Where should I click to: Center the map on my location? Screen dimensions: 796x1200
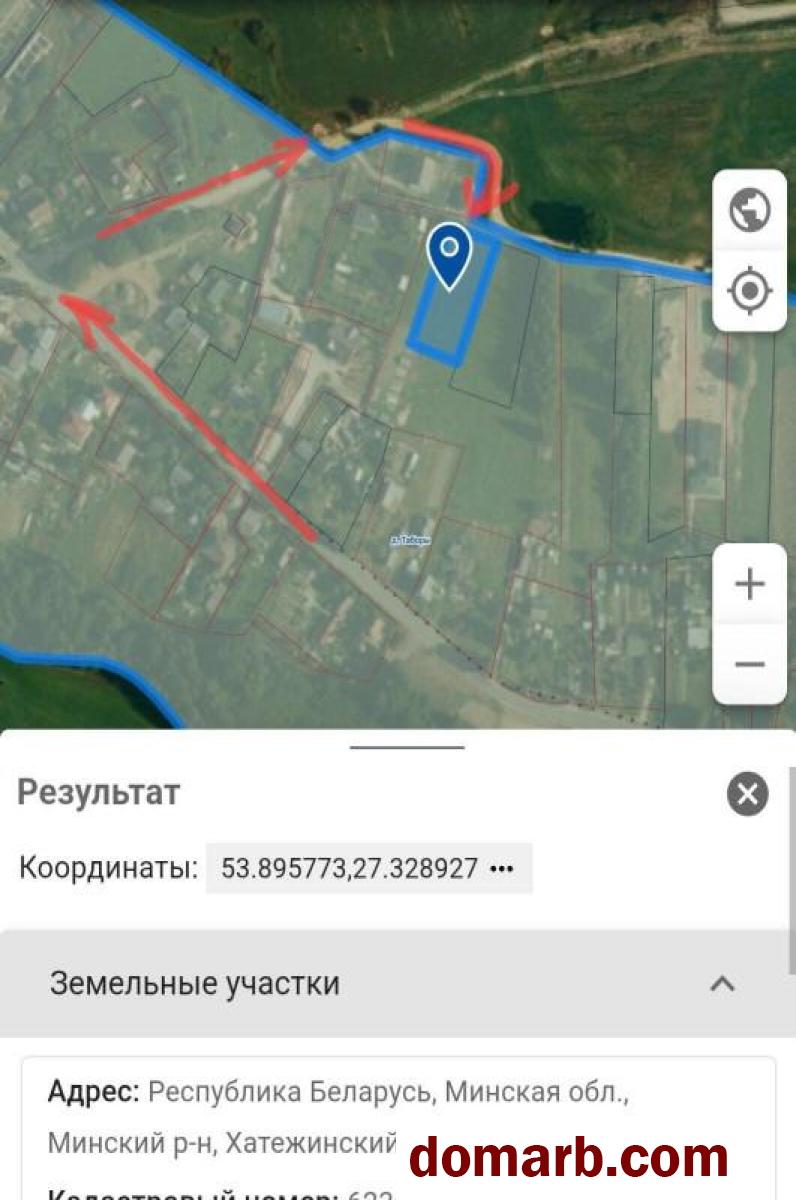pyautogui.click(x=750, y=291)
